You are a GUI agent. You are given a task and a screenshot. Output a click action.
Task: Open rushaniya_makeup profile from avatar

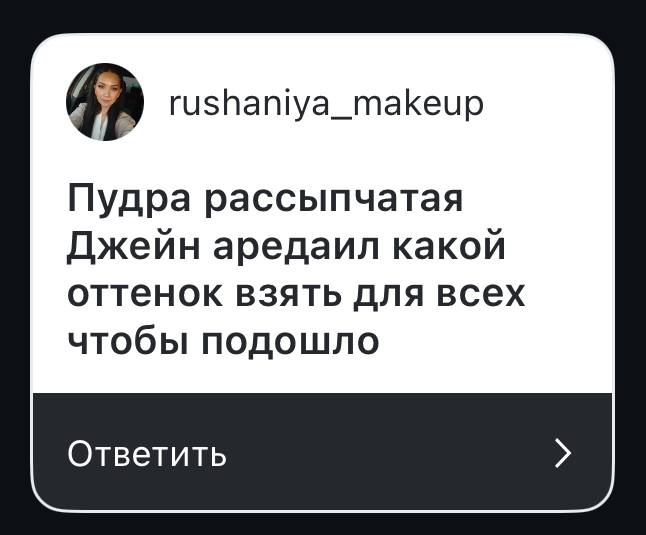(x=105, y=103)
